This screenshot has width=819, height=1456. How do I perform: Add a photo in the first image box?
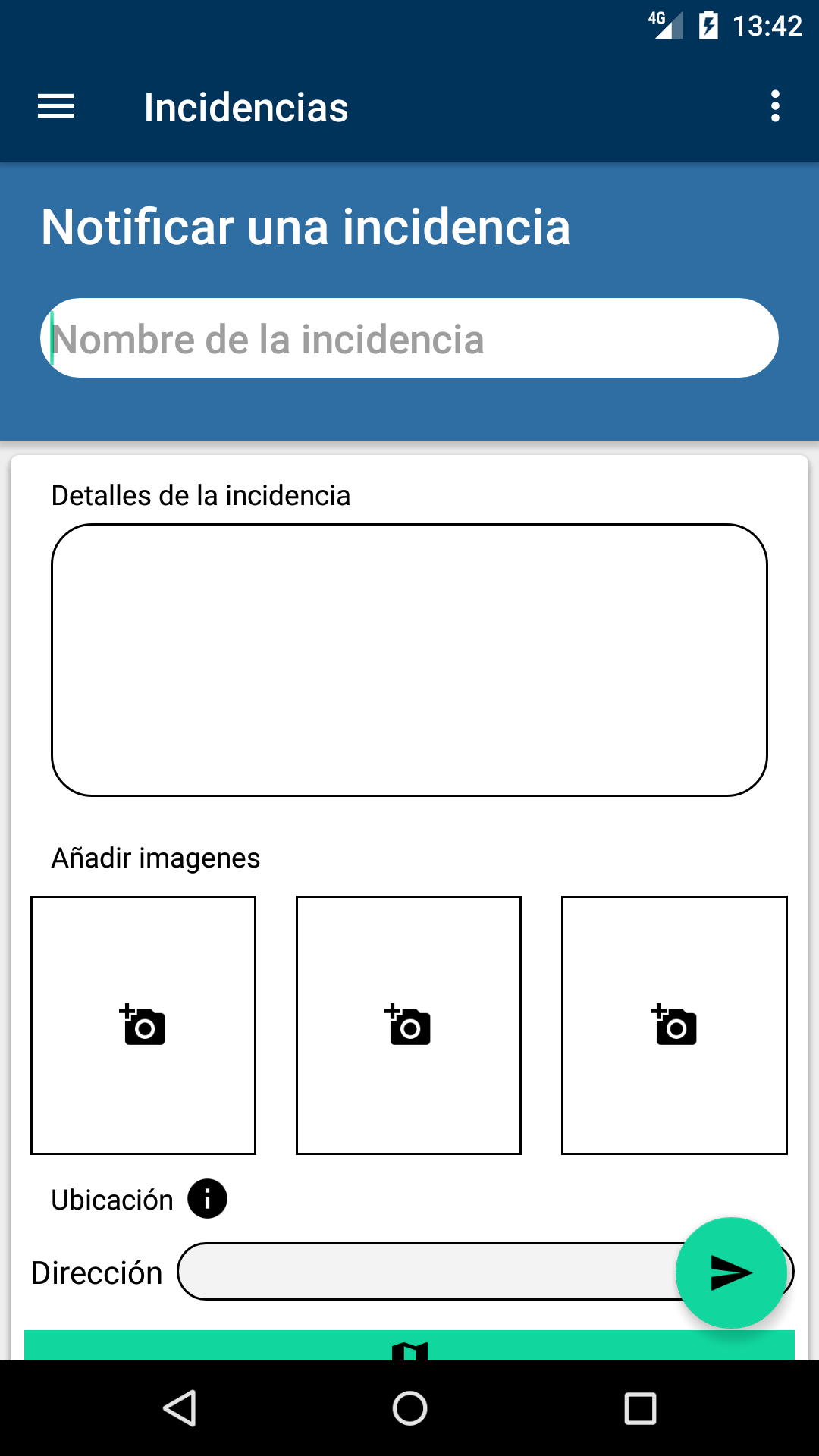coord(143,1025)
